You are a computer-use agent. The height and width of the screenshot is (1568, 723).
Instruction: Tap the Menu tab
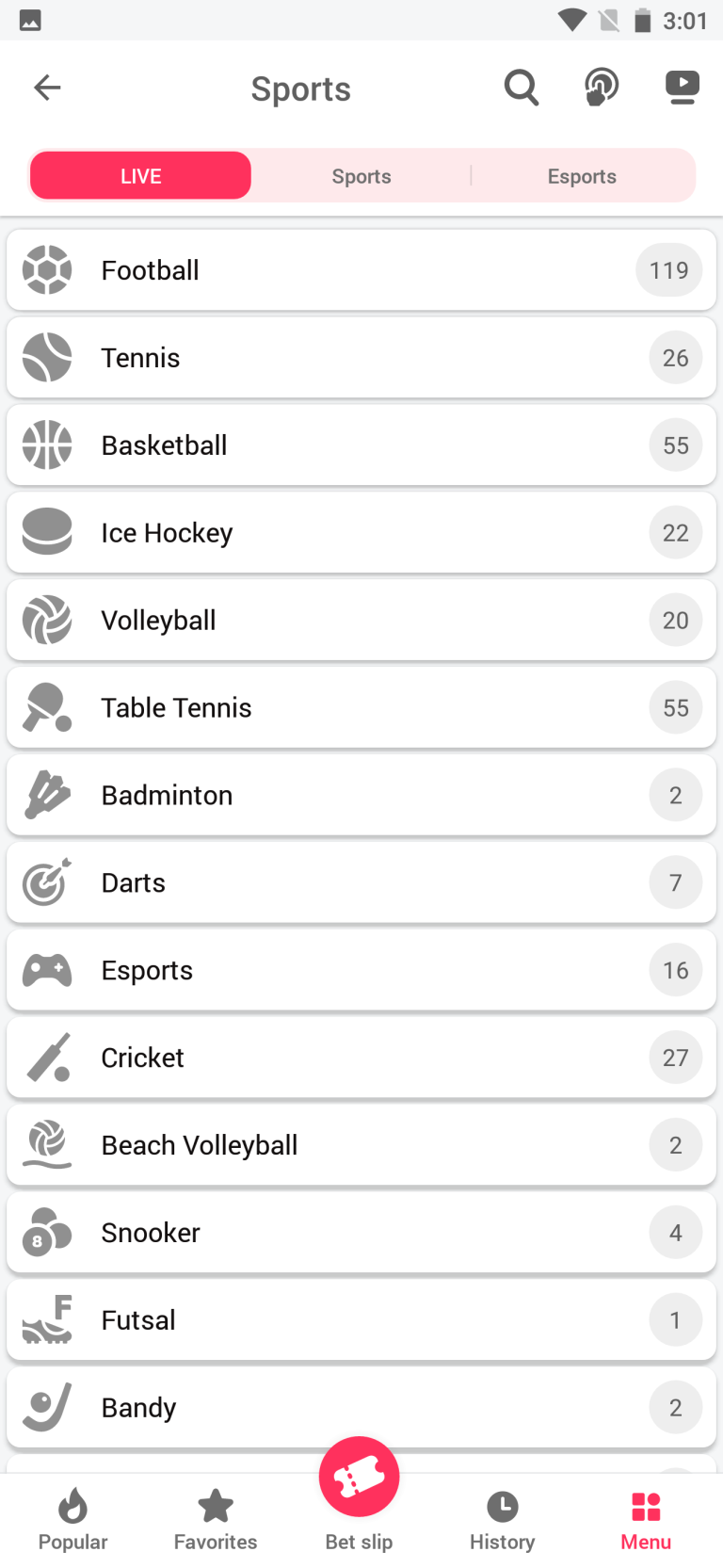[x=646, y=1520]
